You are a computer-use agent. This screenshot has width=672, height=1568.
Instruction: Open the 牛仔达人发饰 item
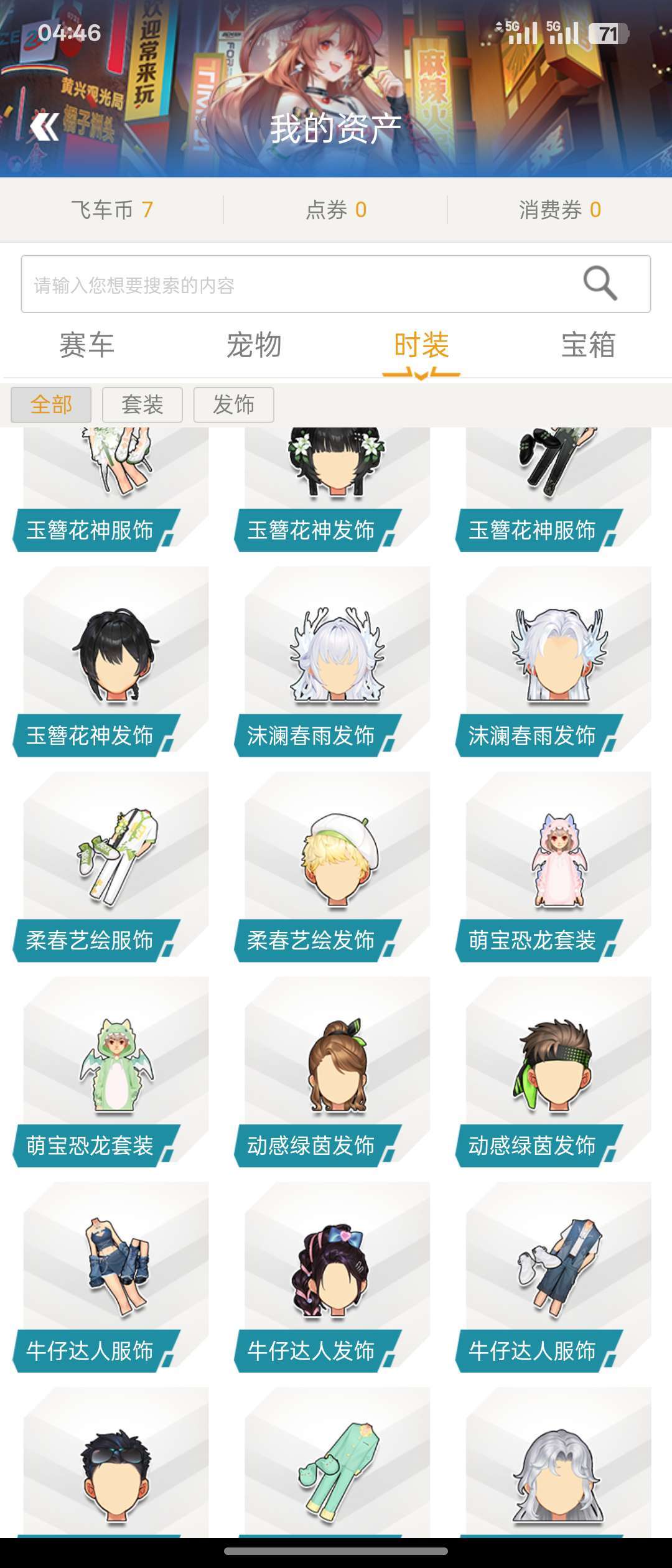pos(337,1276)
